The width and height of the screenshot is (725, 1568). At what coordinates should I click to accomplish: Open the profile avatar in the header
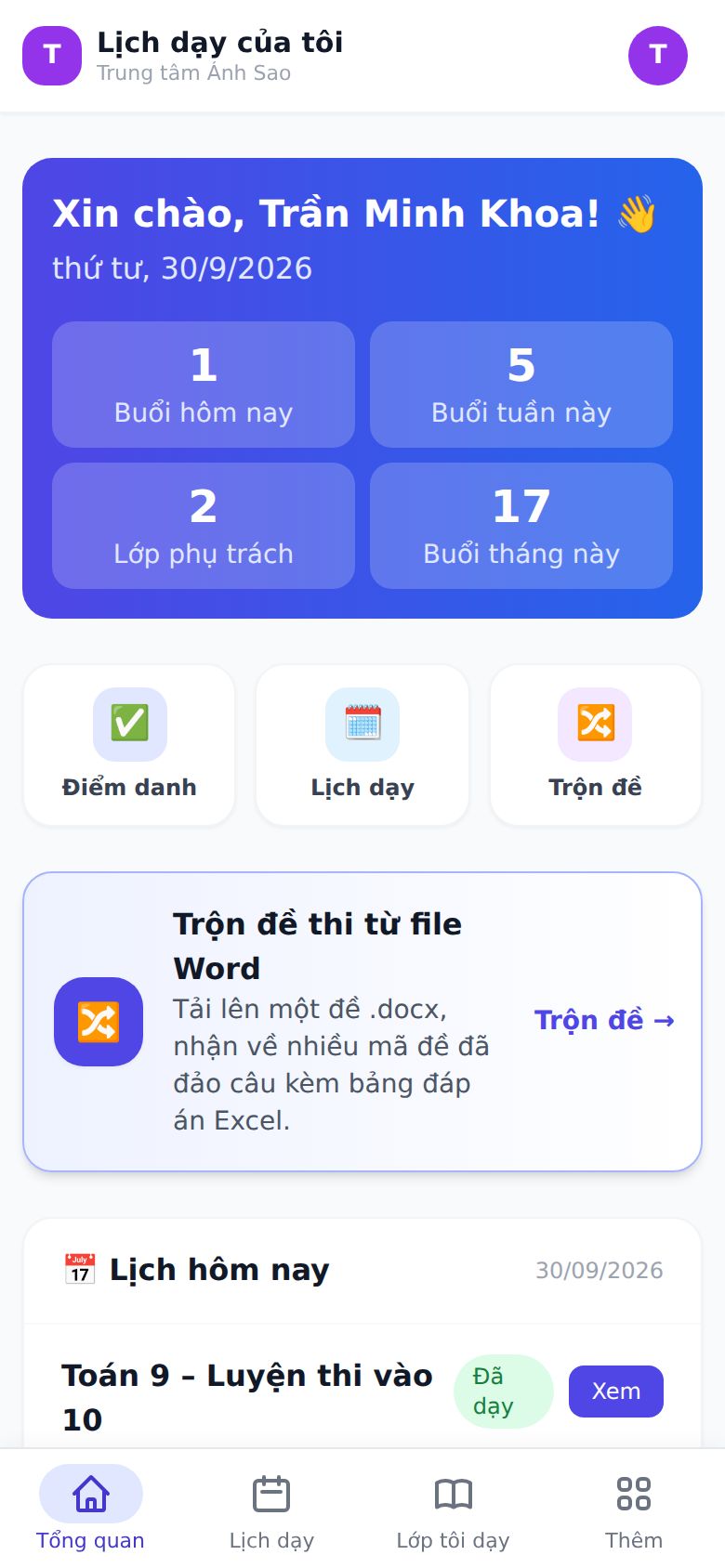point(658,56)
